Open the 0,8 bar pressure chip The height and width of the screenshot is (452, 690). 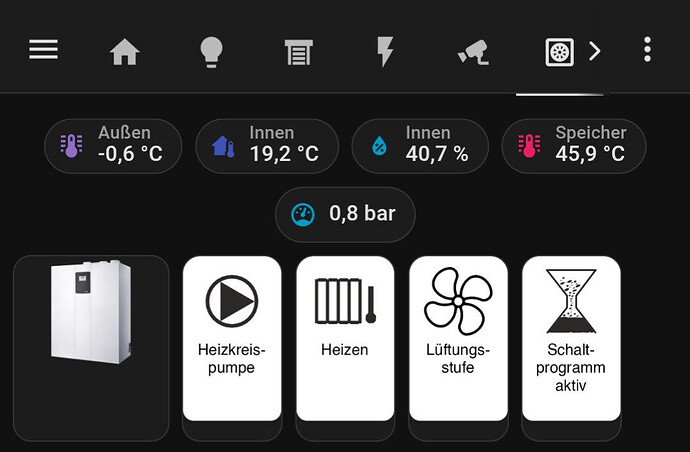coord(344,214)
